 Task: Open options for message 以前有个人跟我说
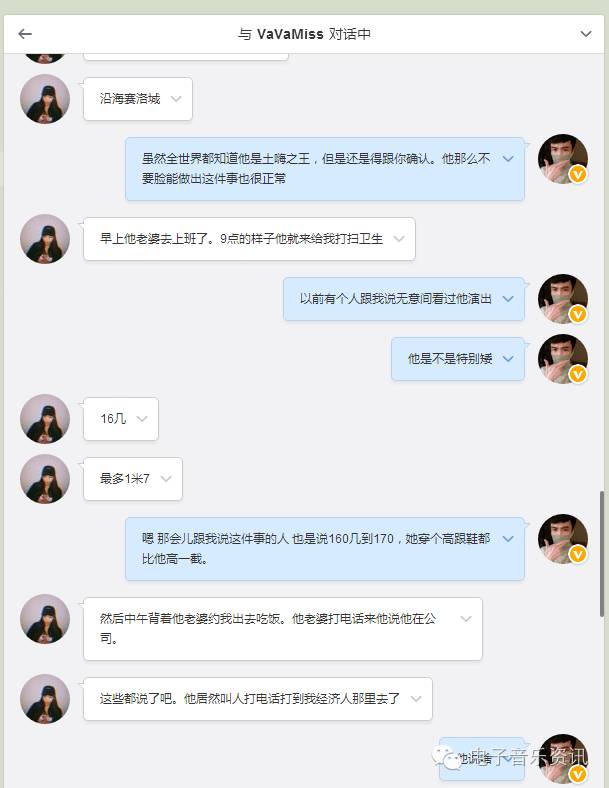pyautogui.click(x=508, y=299)
